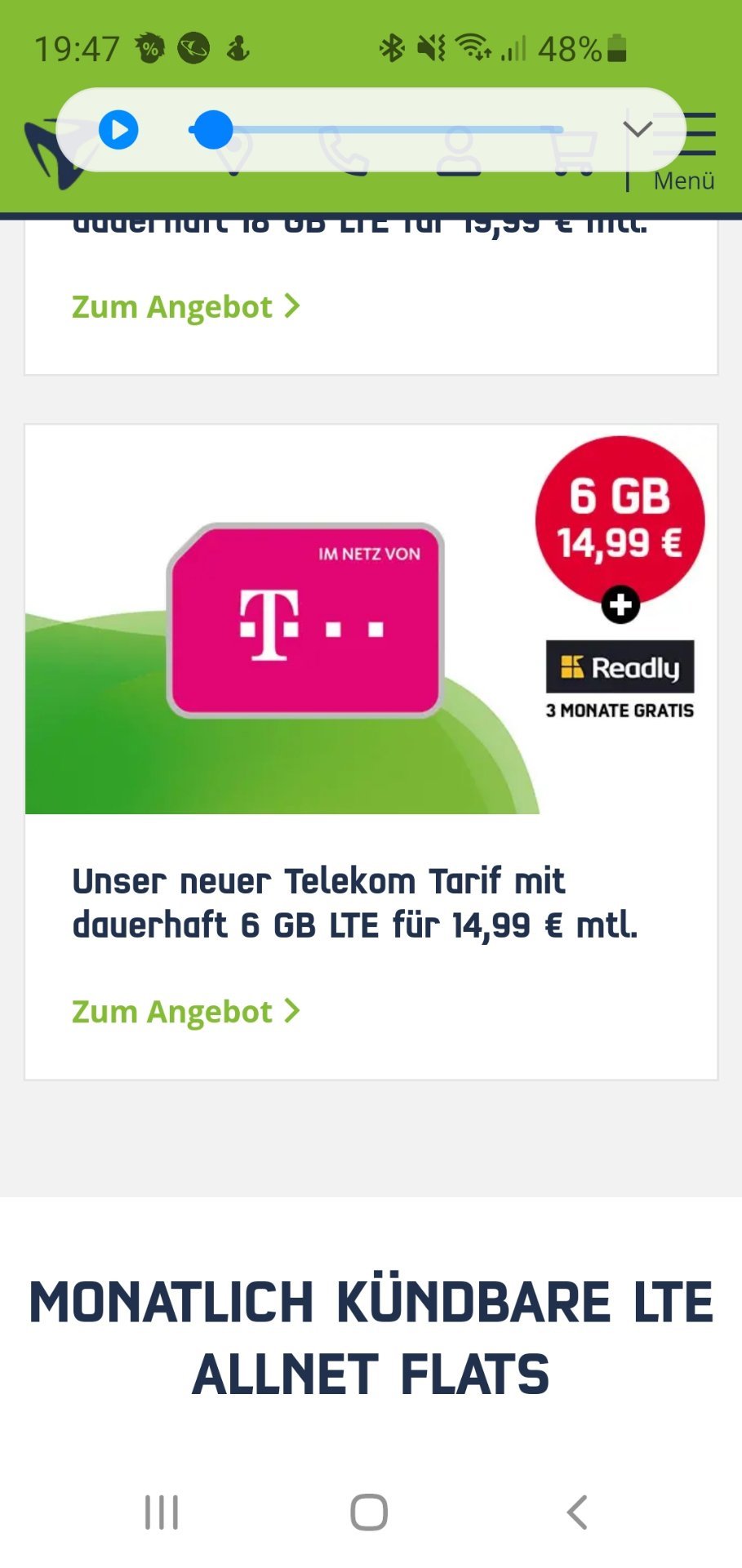Tap the audio player progress slider

click(376, 130)
